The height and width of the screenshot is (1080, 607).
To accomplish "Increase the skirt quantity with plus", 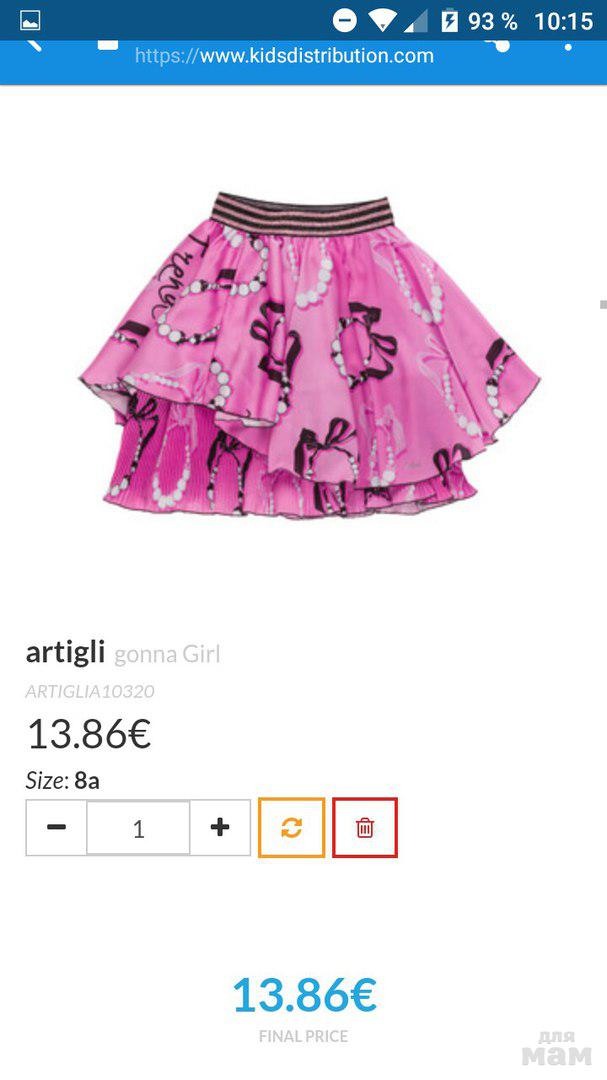I will pyautogui.click(x=220, y=828).
